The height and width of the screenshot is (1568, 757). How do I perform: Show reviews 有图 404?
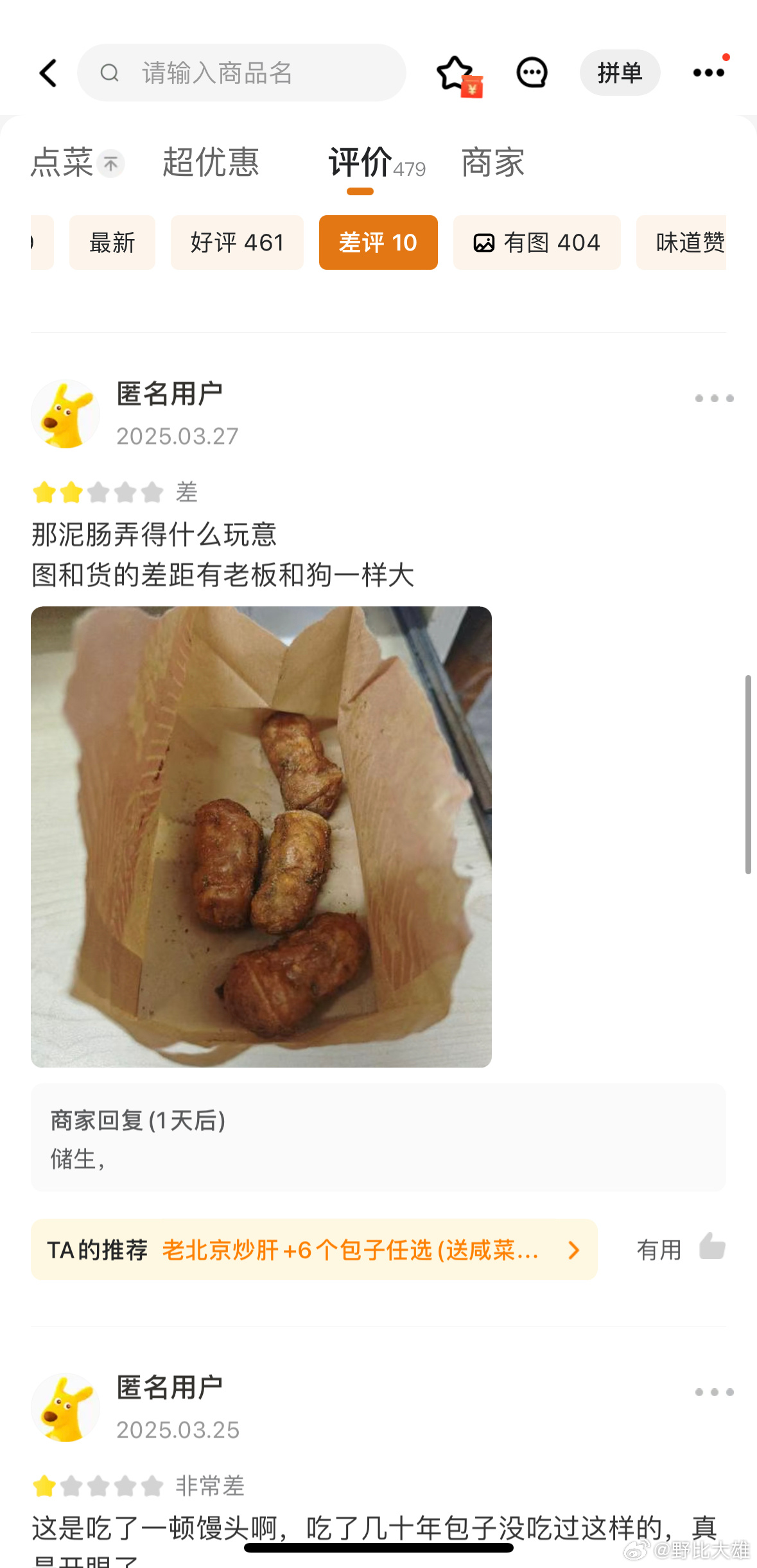(537, 243)
